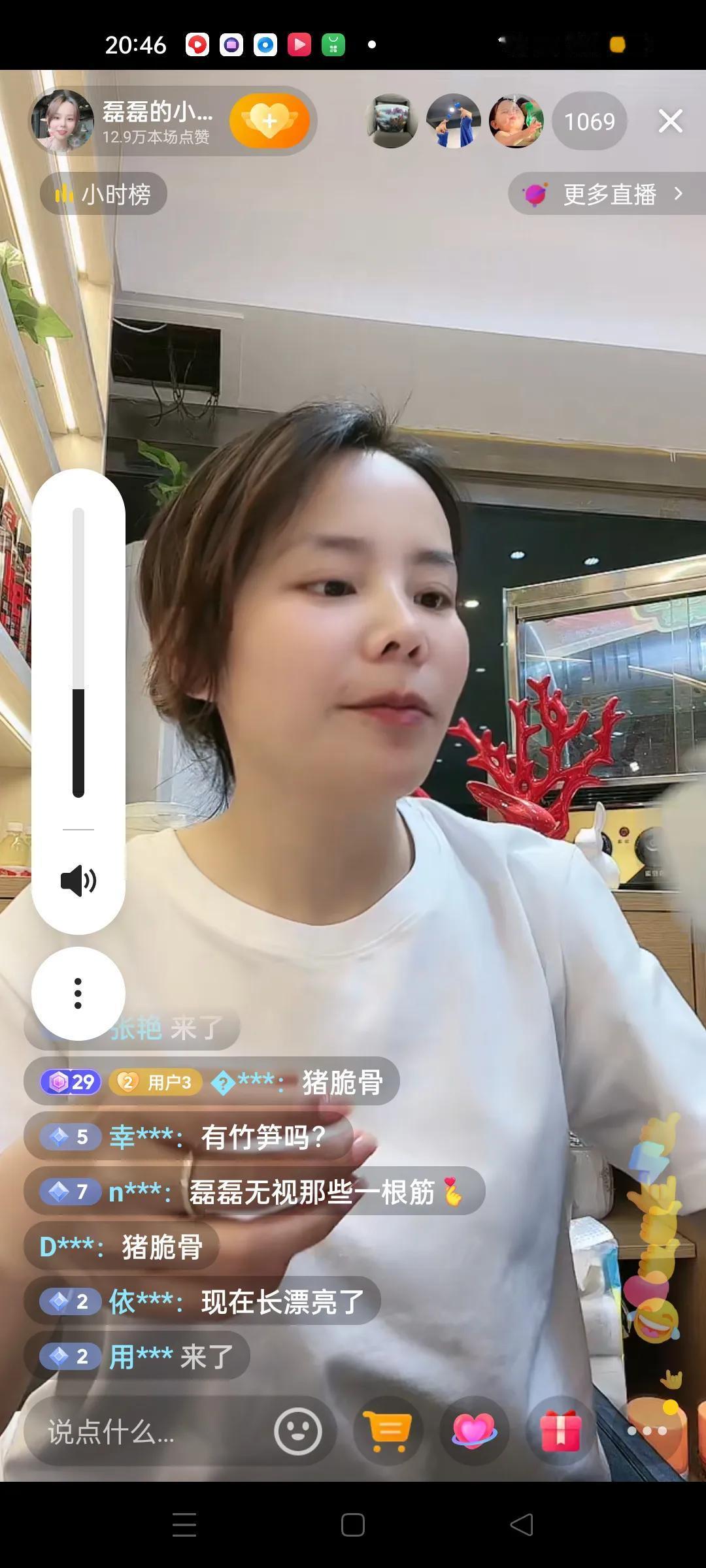
Task: Open the first top viewer avatar
Action: coord(391,122)
